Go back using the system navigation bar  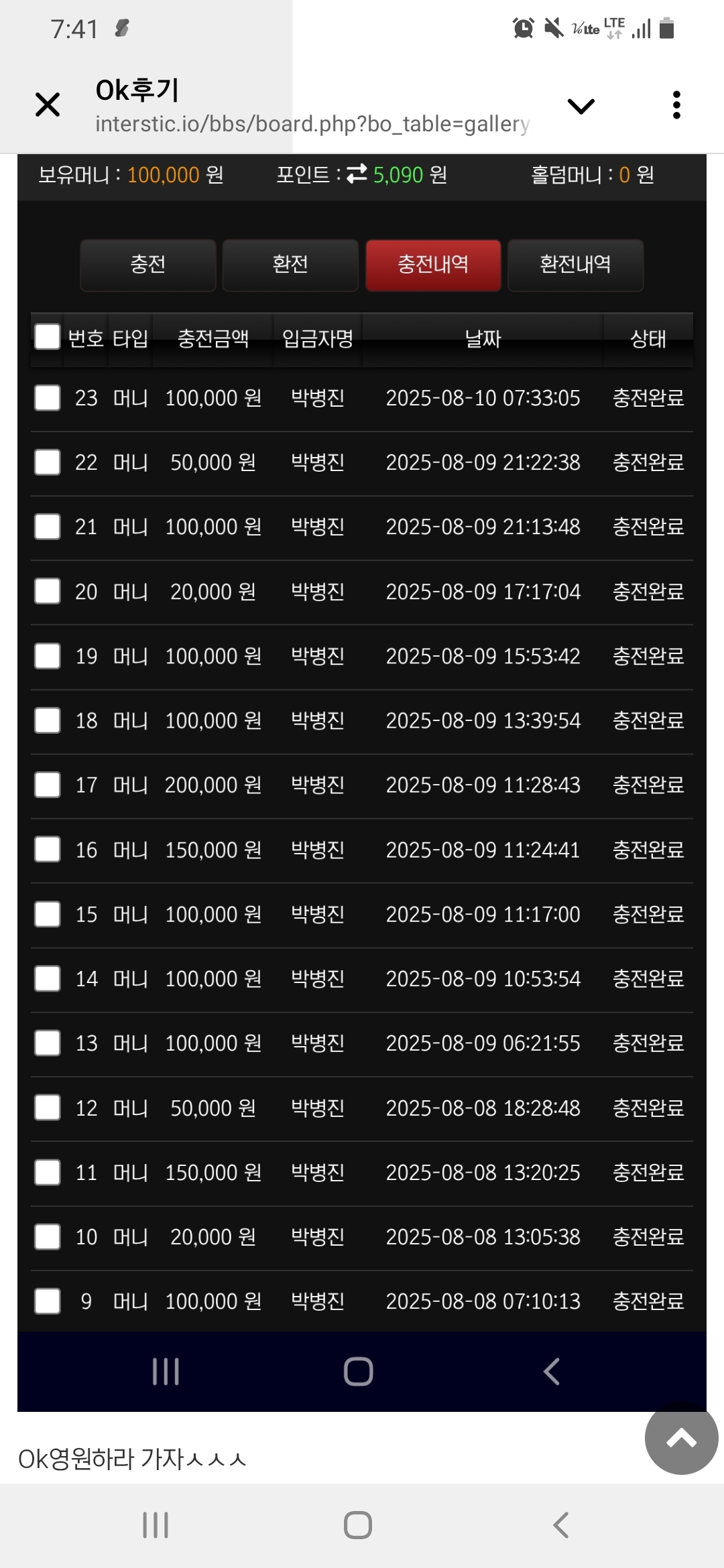click(560, 1526)
